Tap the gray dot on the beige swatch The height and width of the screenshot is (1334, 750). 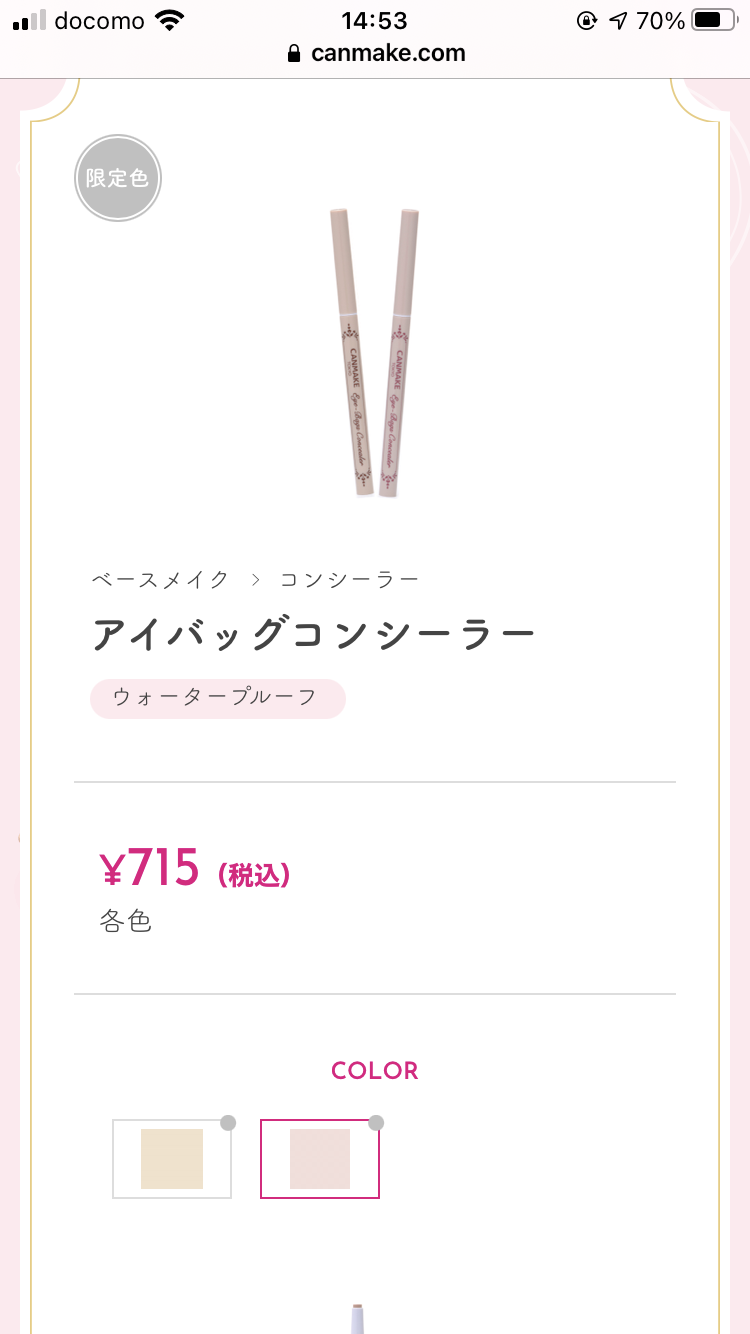tap(229, 1122)
